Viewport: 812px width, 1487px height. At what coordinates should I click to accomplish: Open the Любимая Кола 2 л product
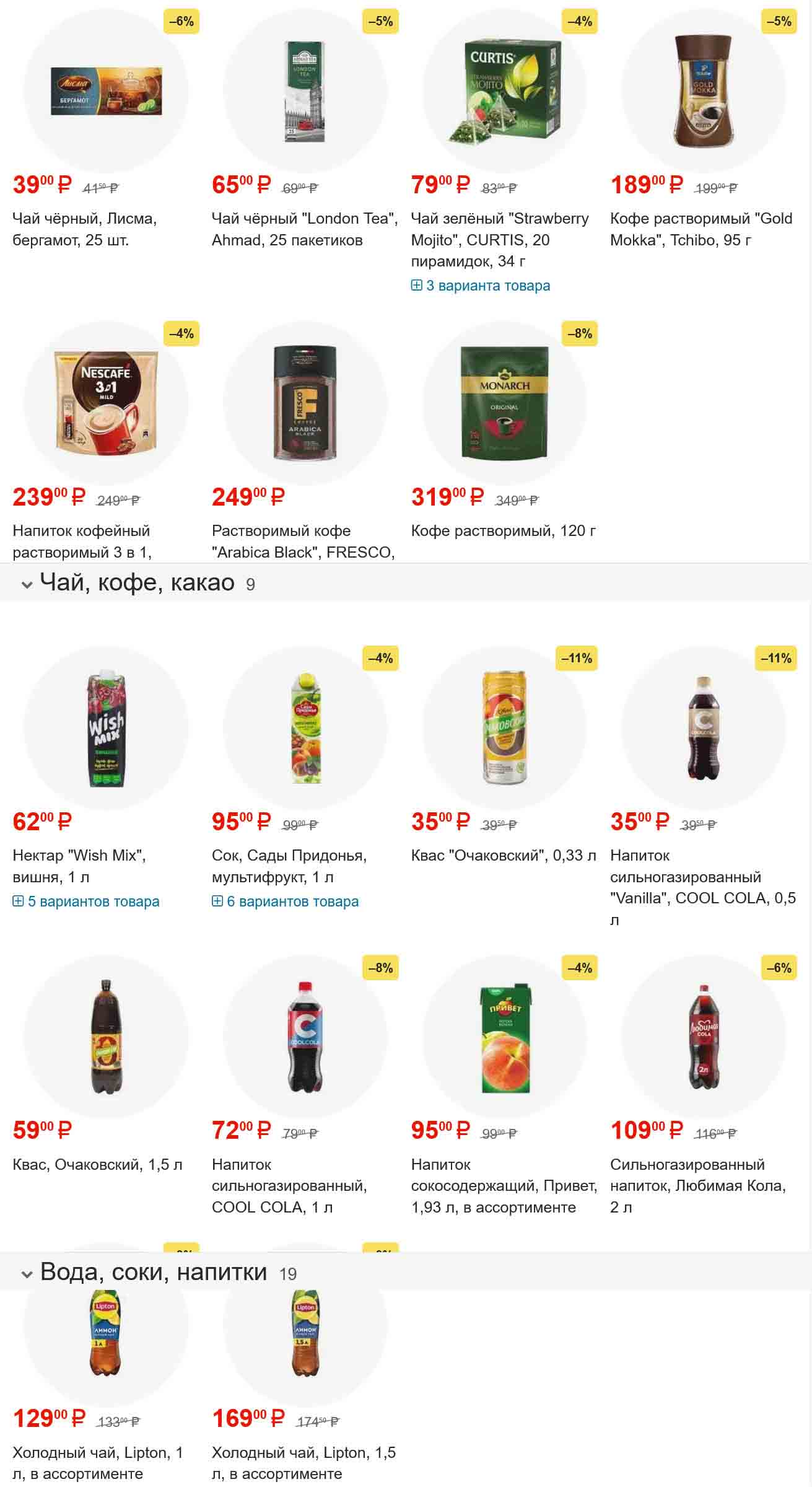[x=697, y=1185]
